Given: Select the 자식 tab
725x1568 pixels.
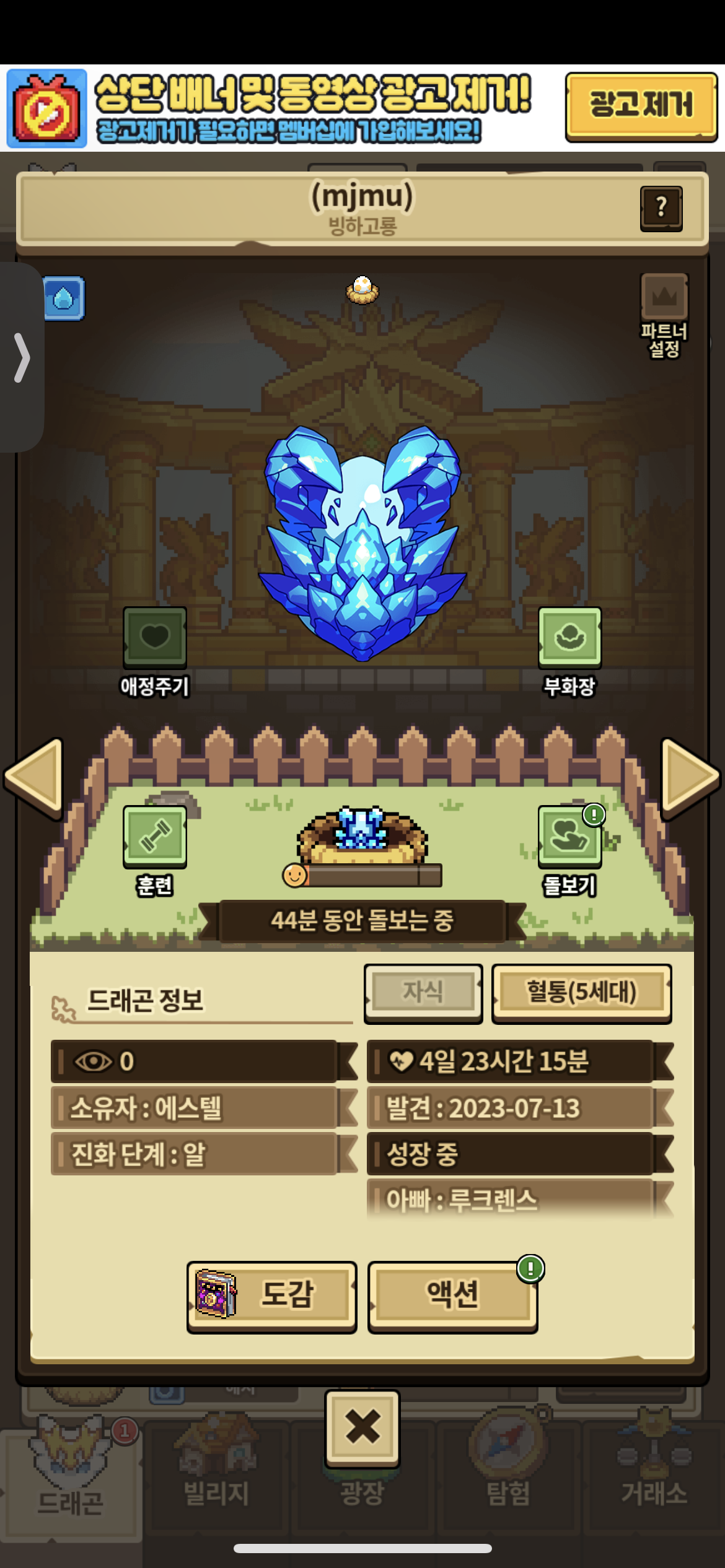Looking at the screenshot, I should coord(423,992).
